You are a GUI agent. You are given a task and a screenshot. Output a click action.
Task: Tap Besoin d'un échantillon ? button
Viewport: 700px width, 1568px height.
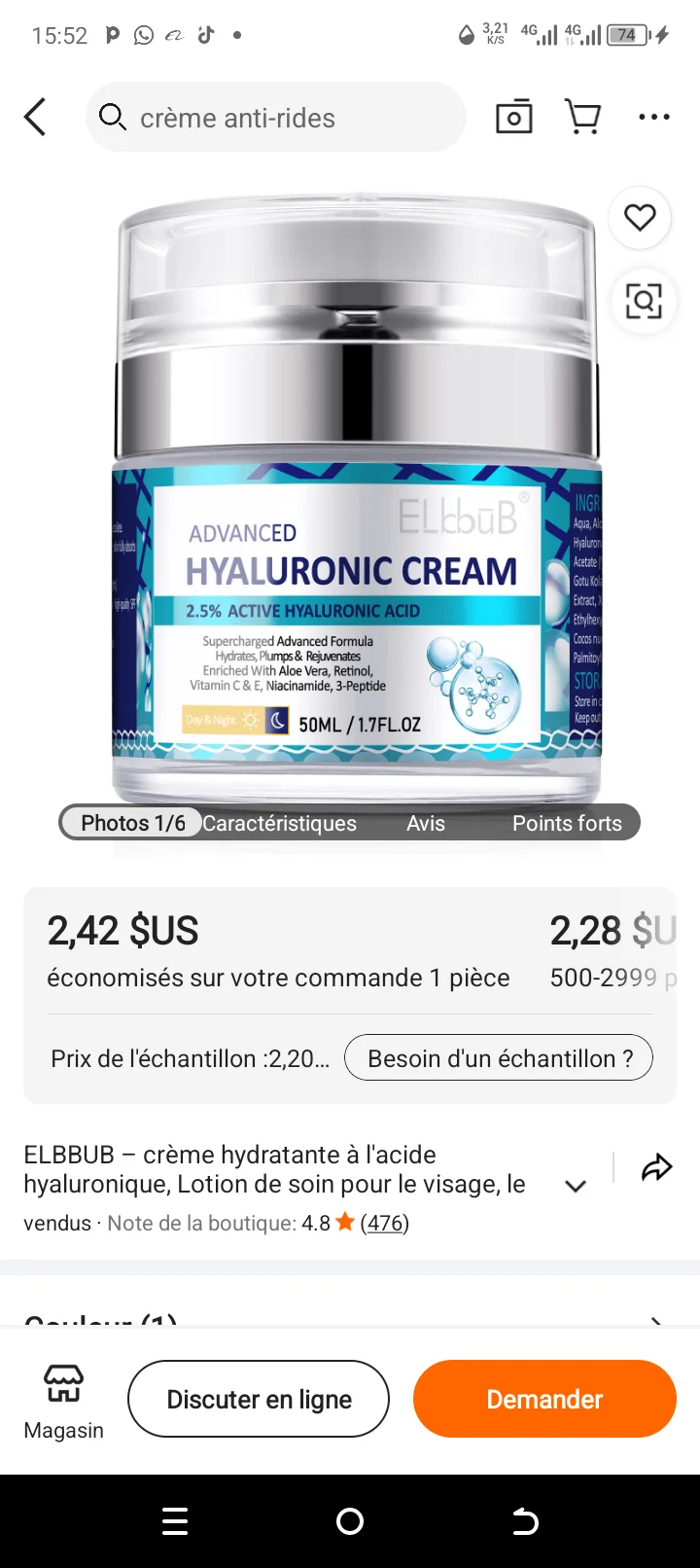coord(499,1058)
